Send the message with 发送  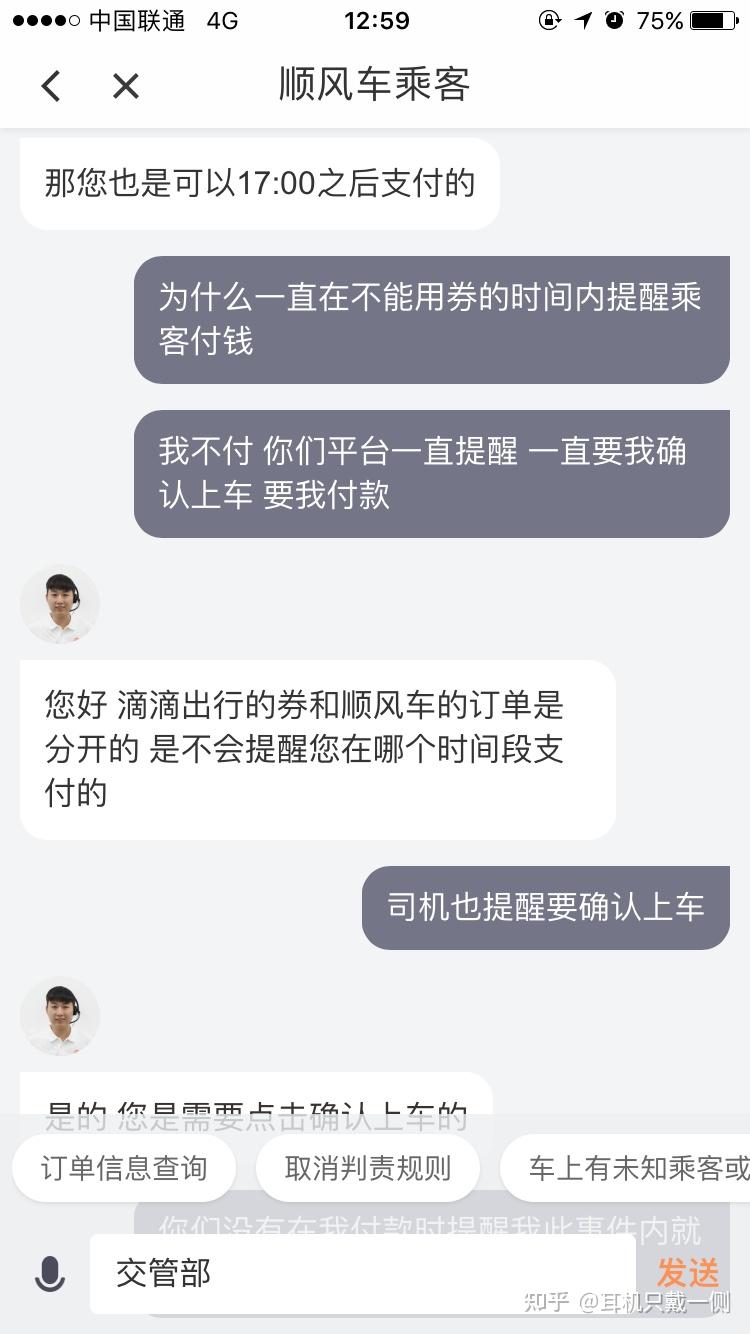[688, 1274]
